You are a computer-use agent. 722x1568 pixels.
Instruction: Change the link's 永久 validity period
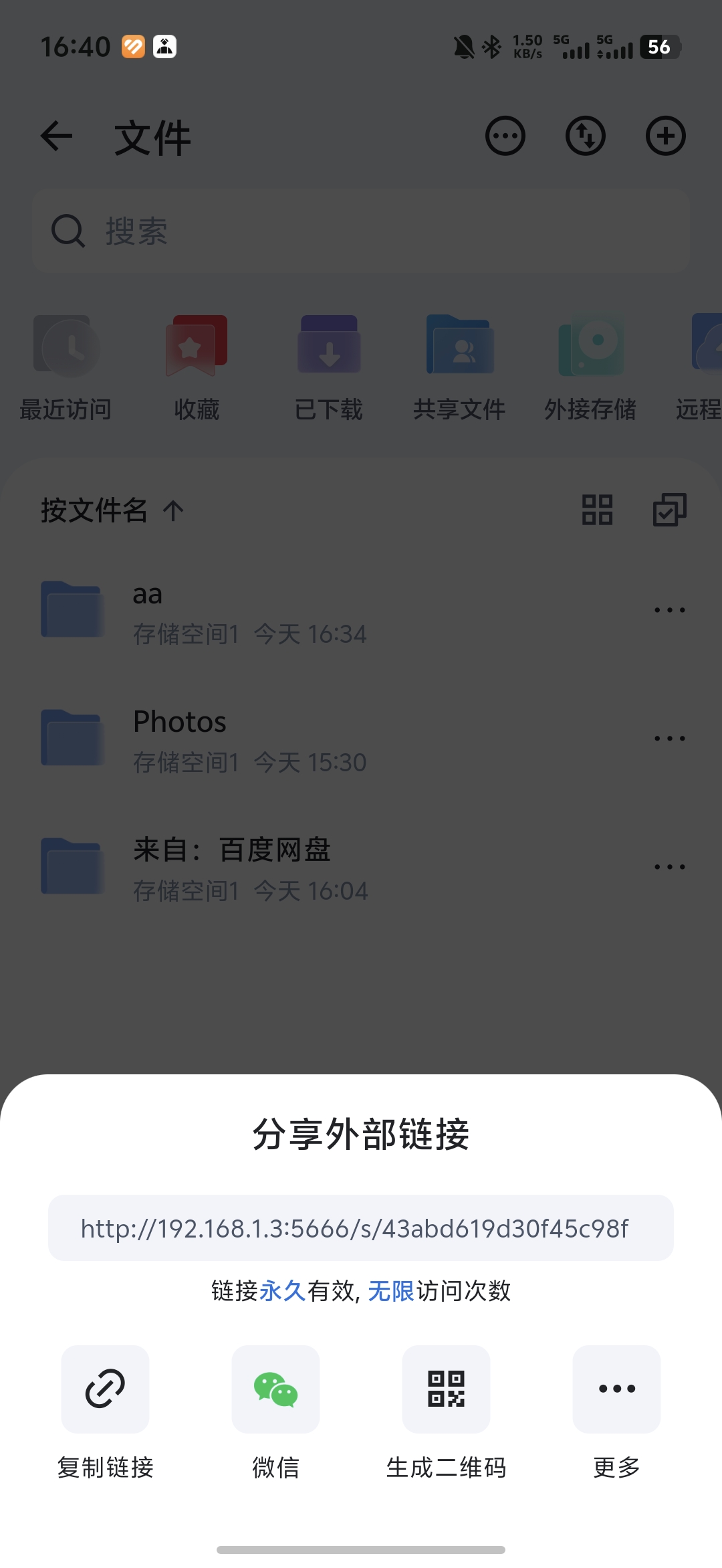point(282,1290)
